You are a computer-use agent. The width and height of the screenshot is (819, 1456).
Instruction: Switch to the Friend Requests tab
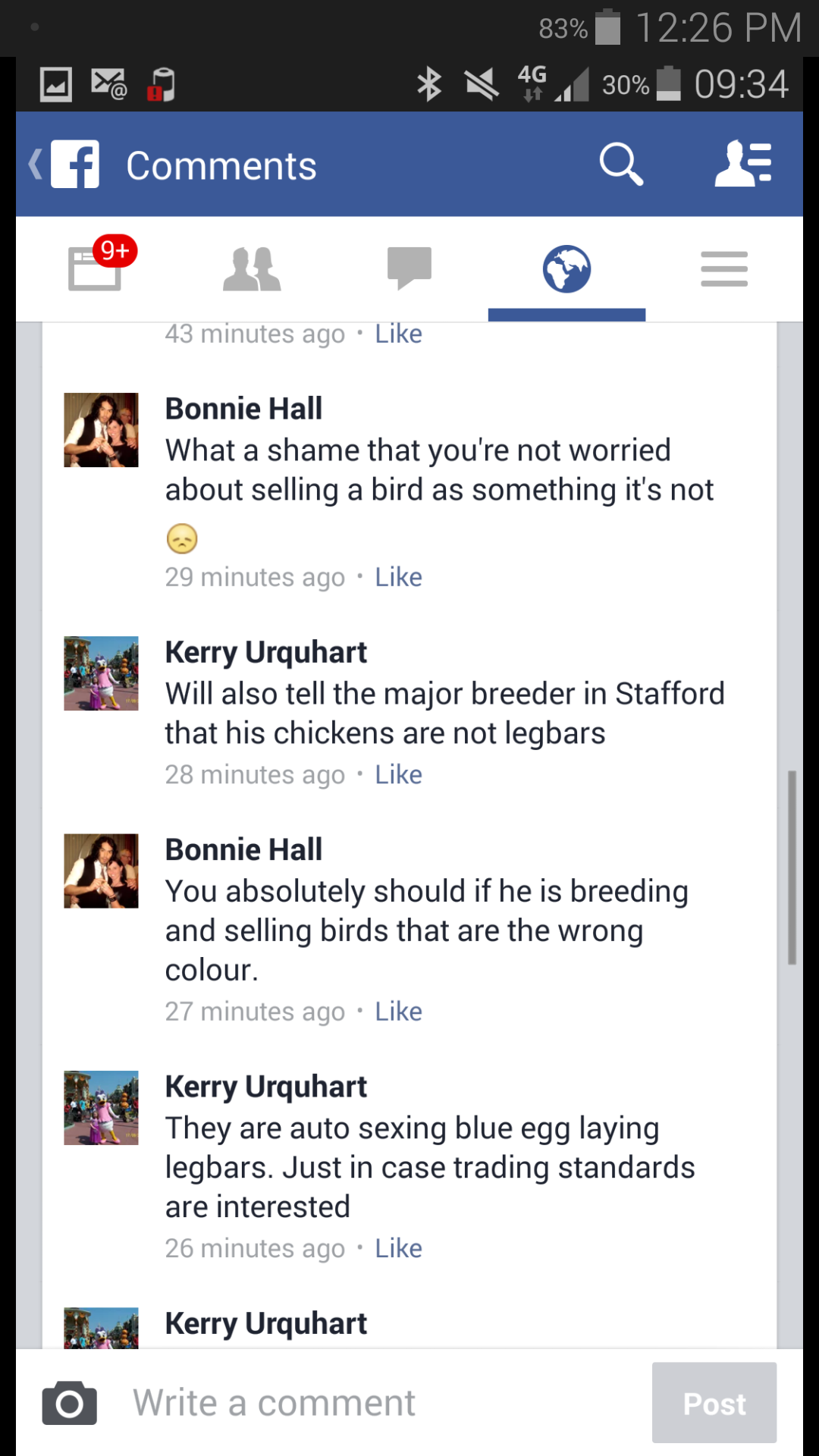pos(252,268)
